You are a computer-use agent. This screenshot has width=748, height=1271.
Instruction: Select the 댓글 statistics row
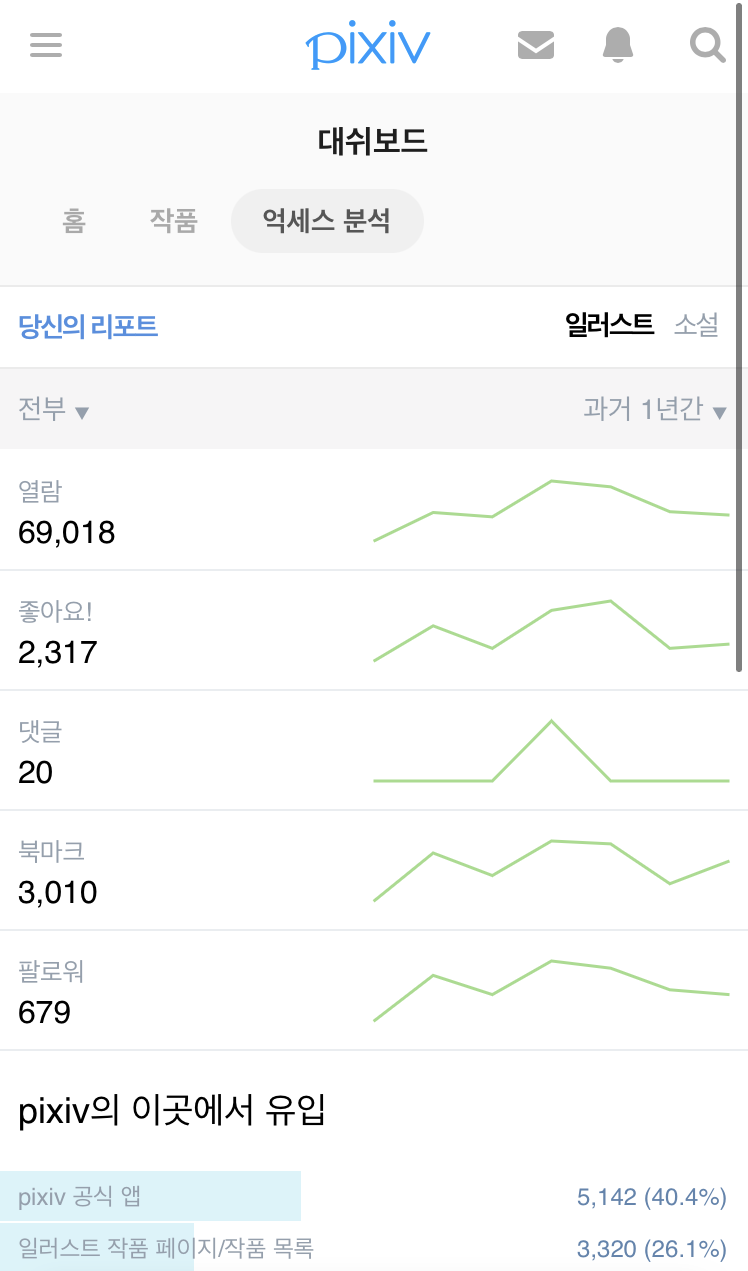pos(374,750)
